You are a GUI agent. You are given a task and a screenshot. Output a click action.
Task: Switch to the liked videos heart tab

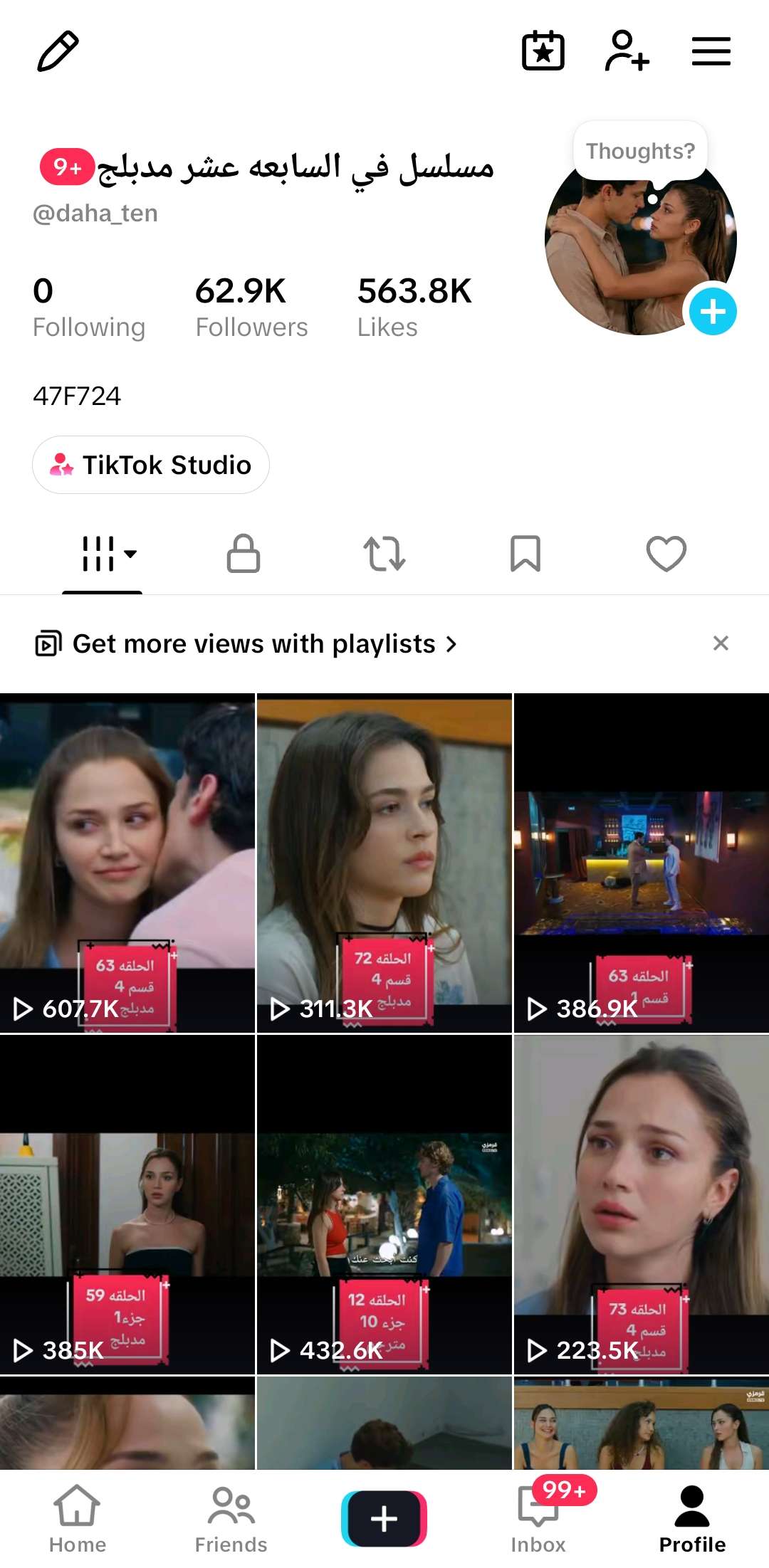tap(666, 554)
